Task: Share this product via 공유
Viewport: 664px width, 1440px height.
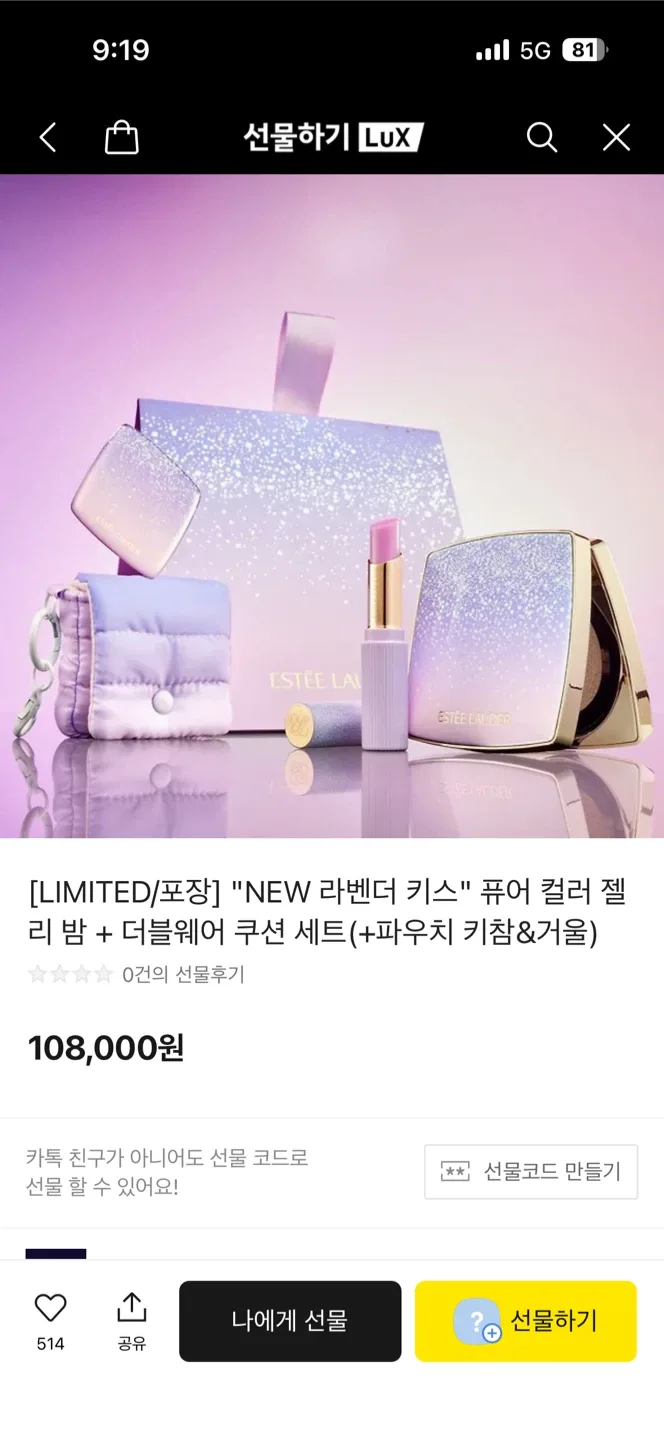Action: pyautogui.click(x=131, y=1320)
